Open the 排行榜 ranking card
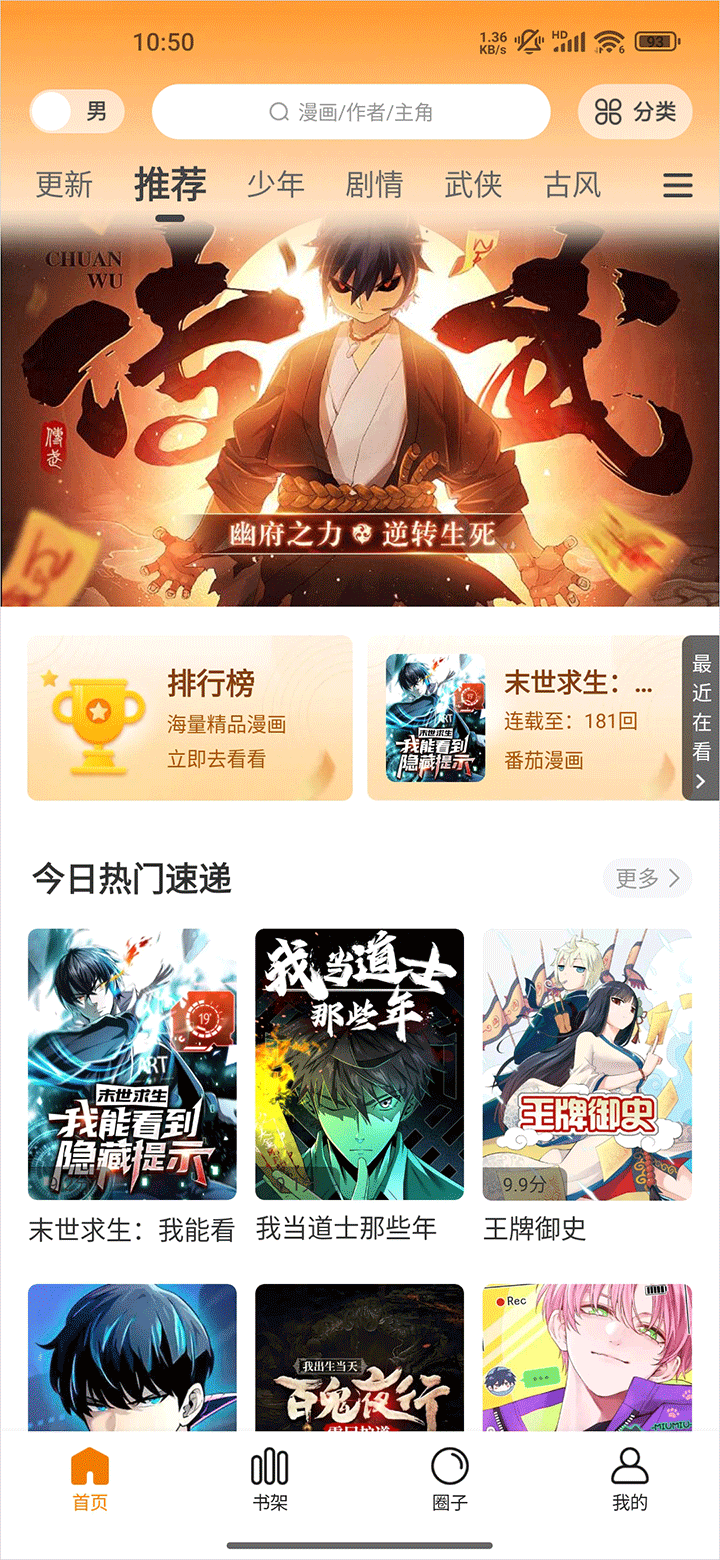The height and width of the screenshot is (1560, 720). tap(190, 718)
